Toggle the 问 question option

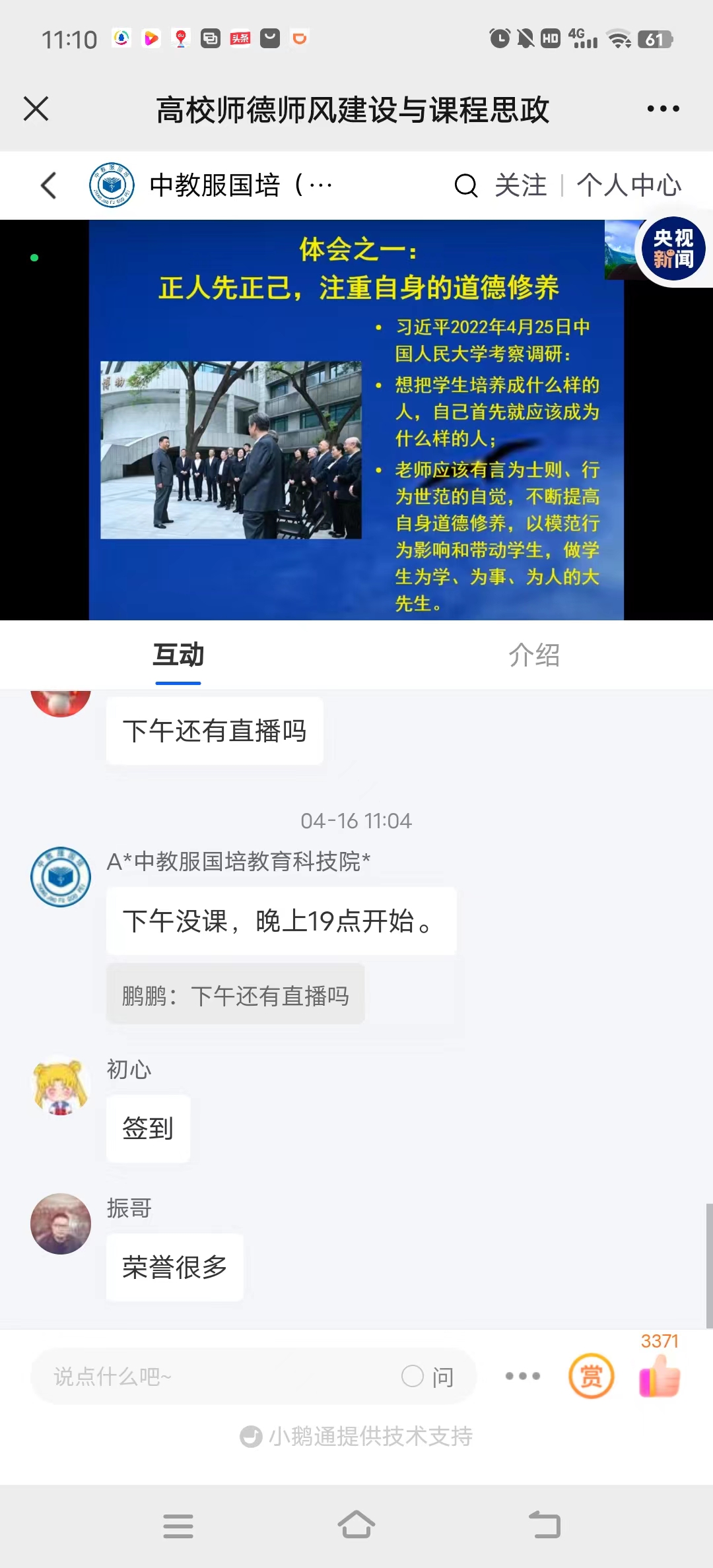click(x=428, y=1377)
